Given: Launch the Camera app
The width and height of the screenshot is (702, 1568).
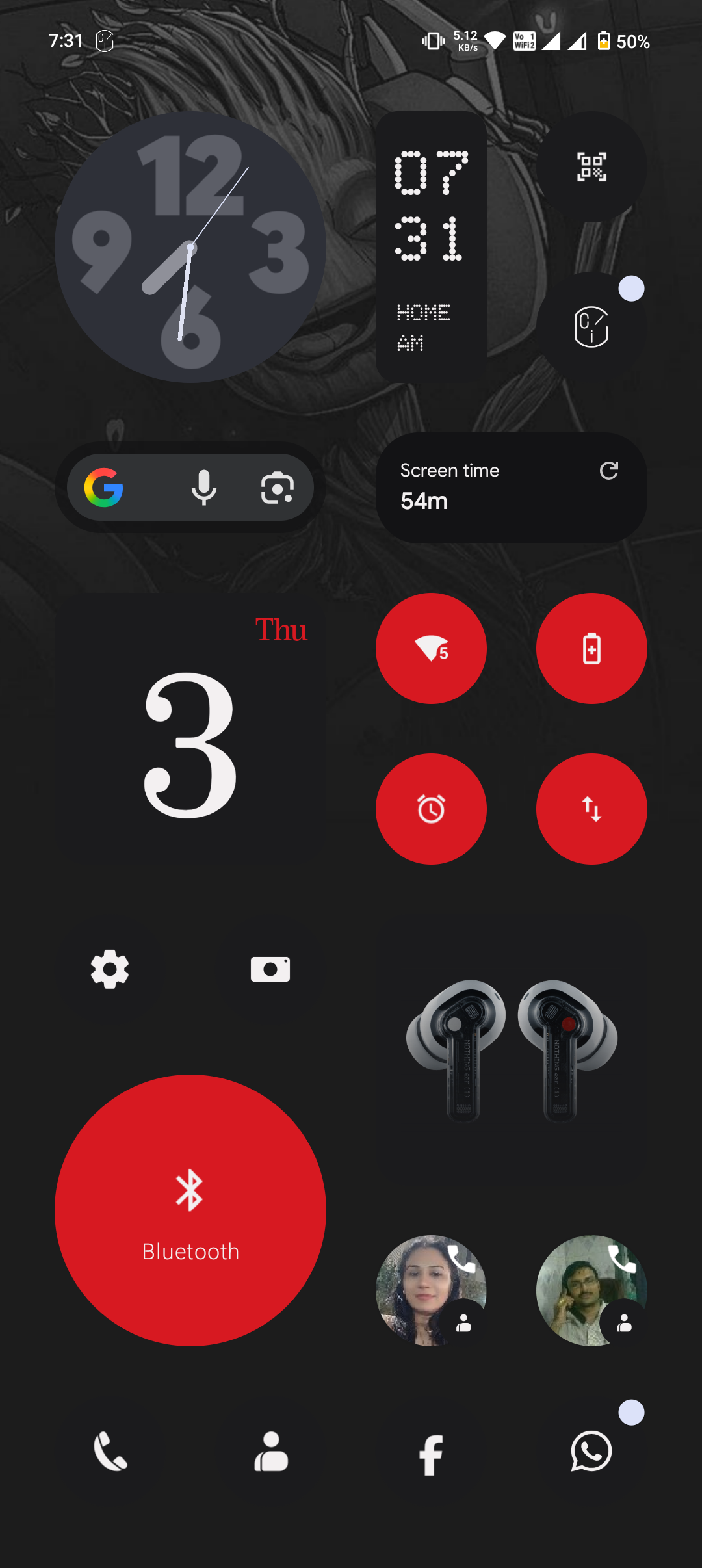Looking at the screenshot, I should point(270,969).
